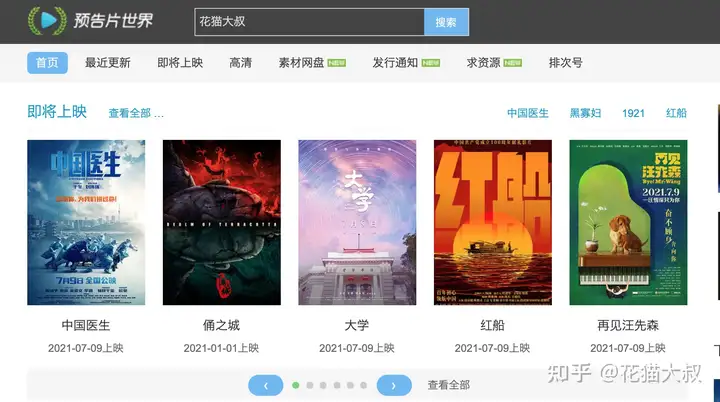Open the 再见汪先森 movie poster
720x402 pixels.
click(628, 222)
